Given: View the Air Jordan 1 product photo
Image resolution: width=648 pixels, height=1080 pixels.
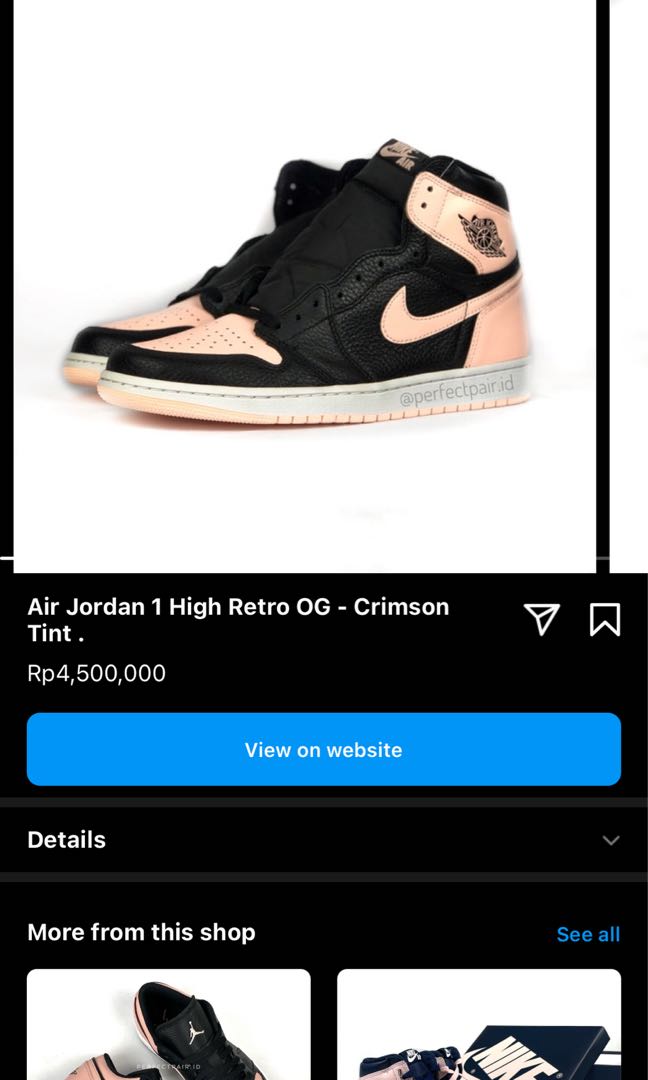Looking at the screenshot, I should (x=305, y=285).
